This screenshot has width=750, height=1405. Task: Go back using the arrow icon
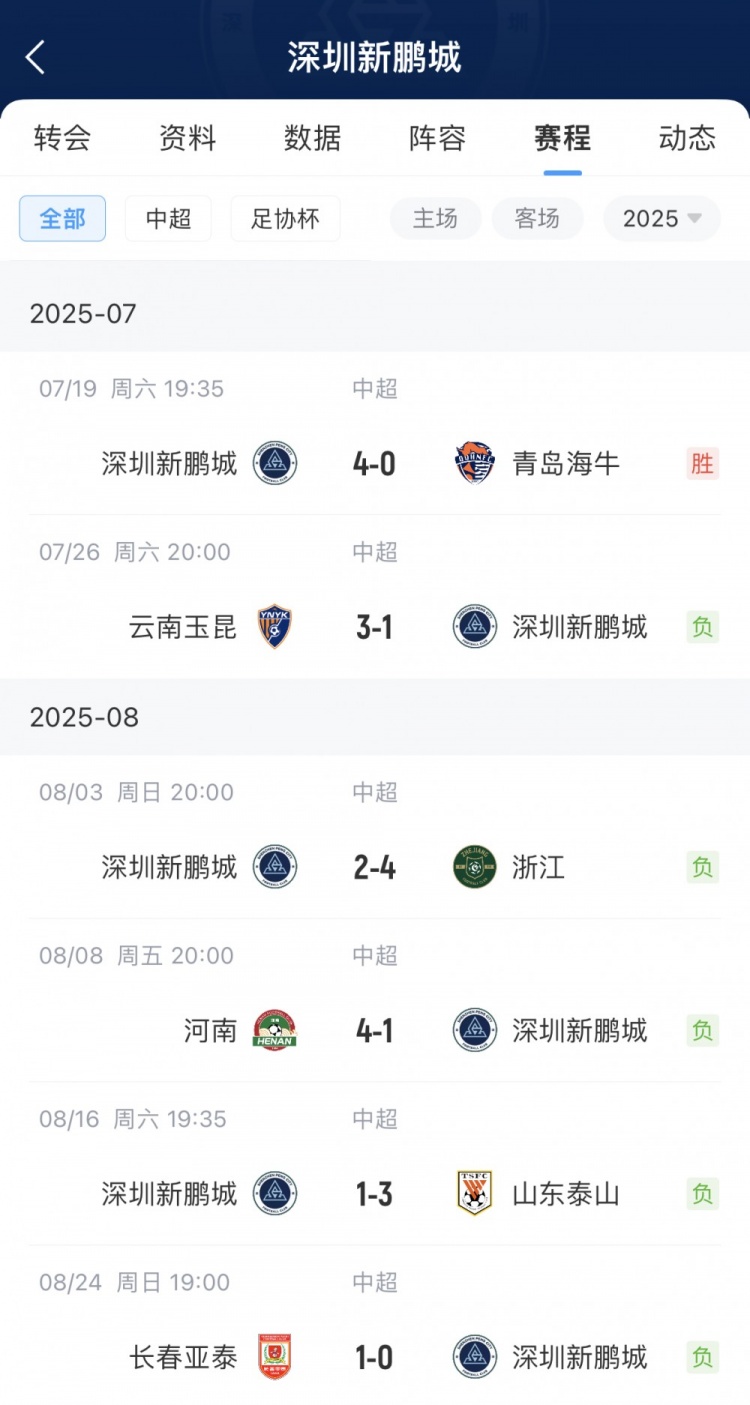coord(36,58)
